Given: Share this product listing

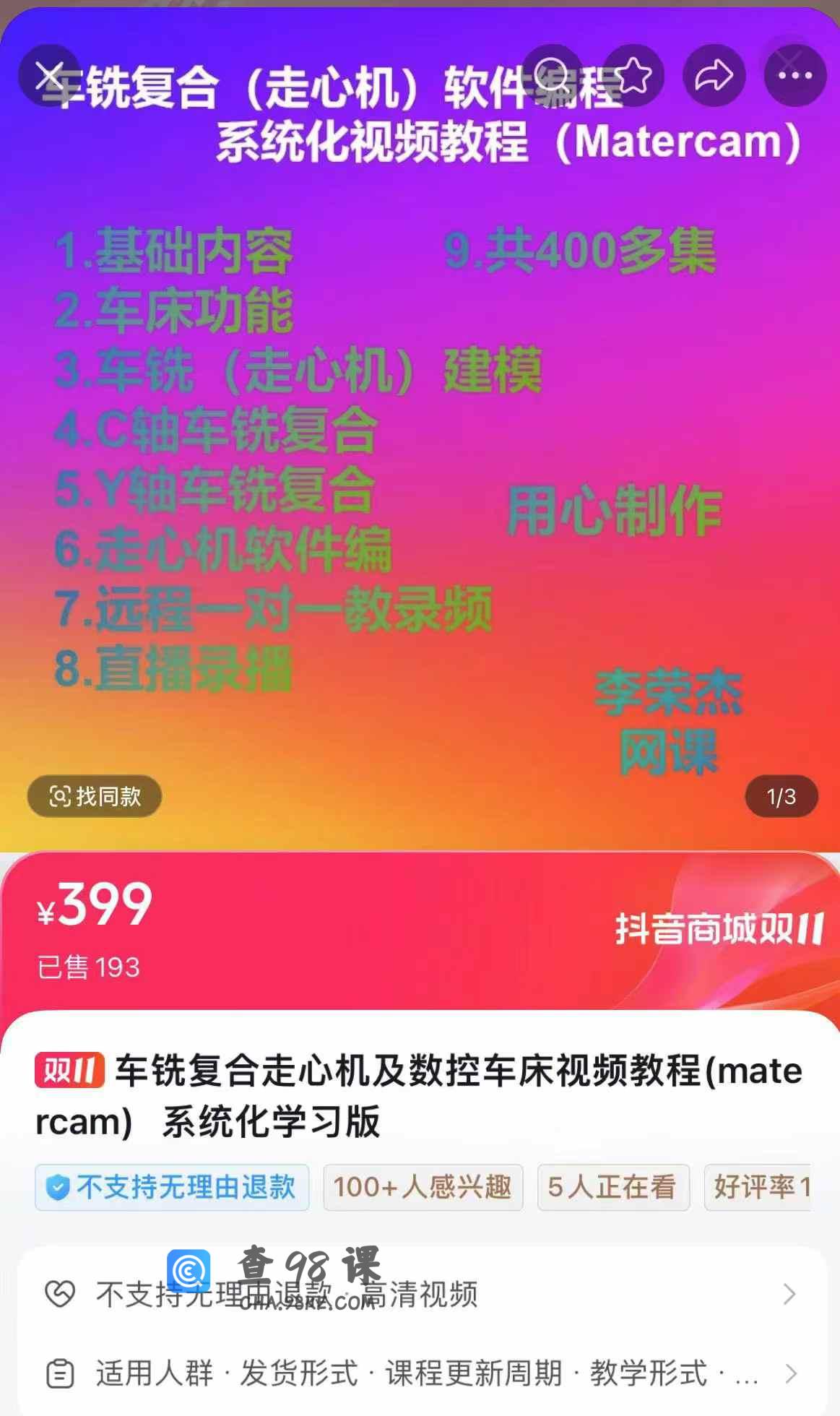Looking at the screenshot, I should 714,75.
